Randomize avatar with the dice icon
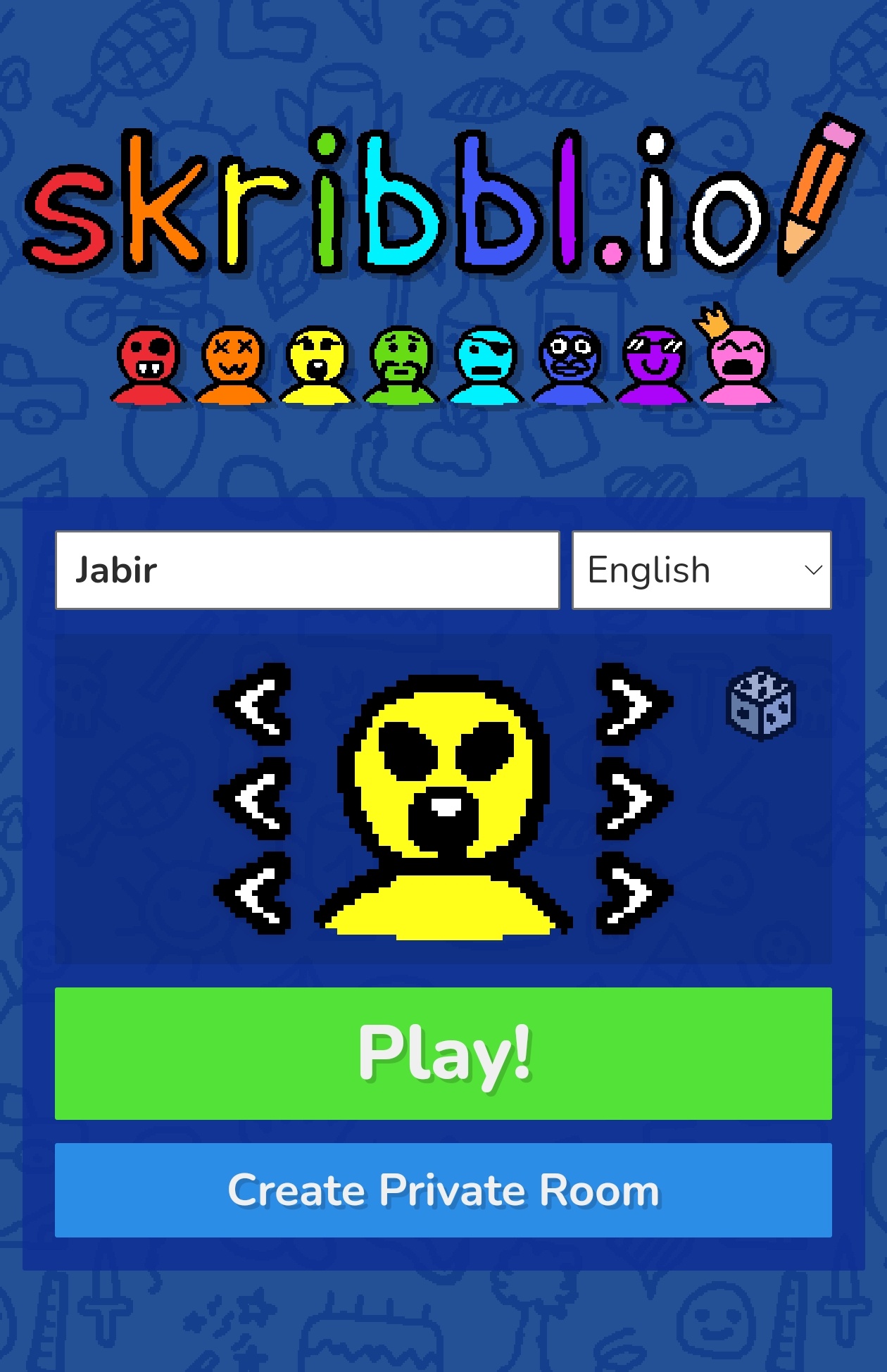887x1372 pixels. tap(760, 704)
